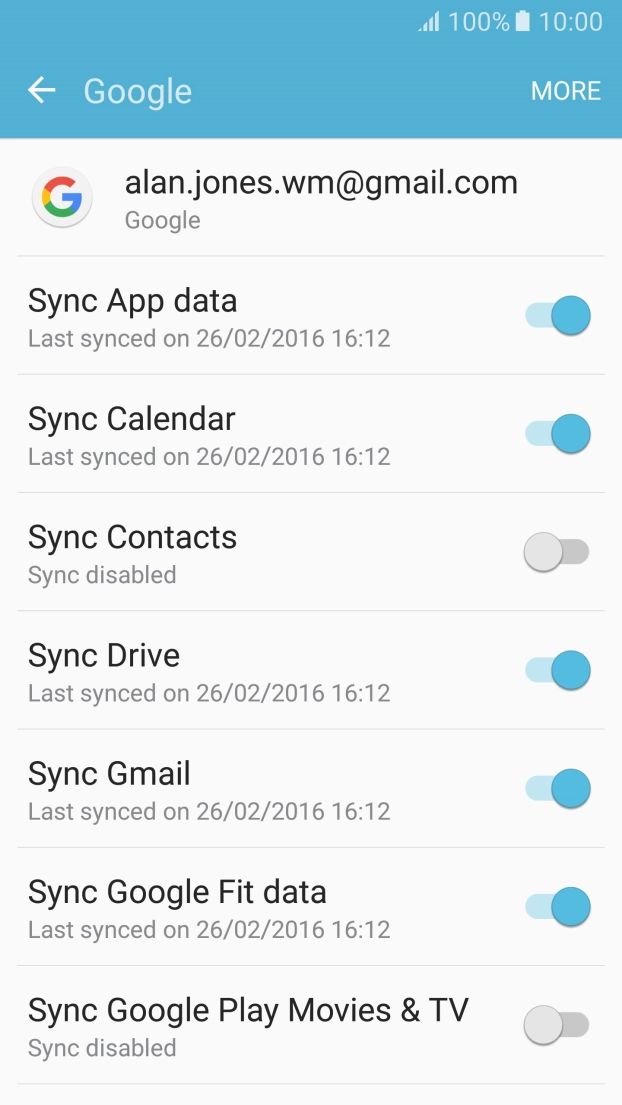Screen dimensions: 622x1105
Task: Toggle Sync Gmail off
Action: pyautogui.click(x=557, y=788)
